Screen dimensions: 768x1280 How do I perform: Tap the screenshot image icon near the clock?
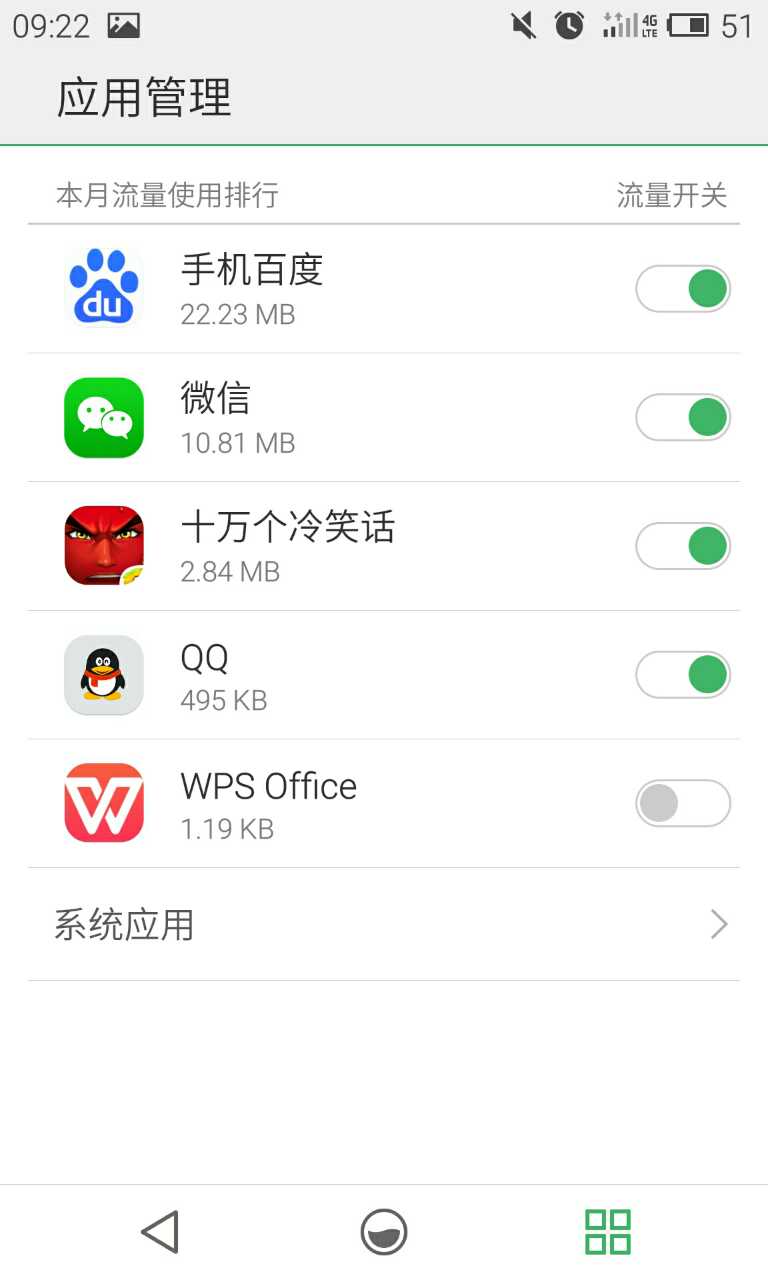coord(123,26)
